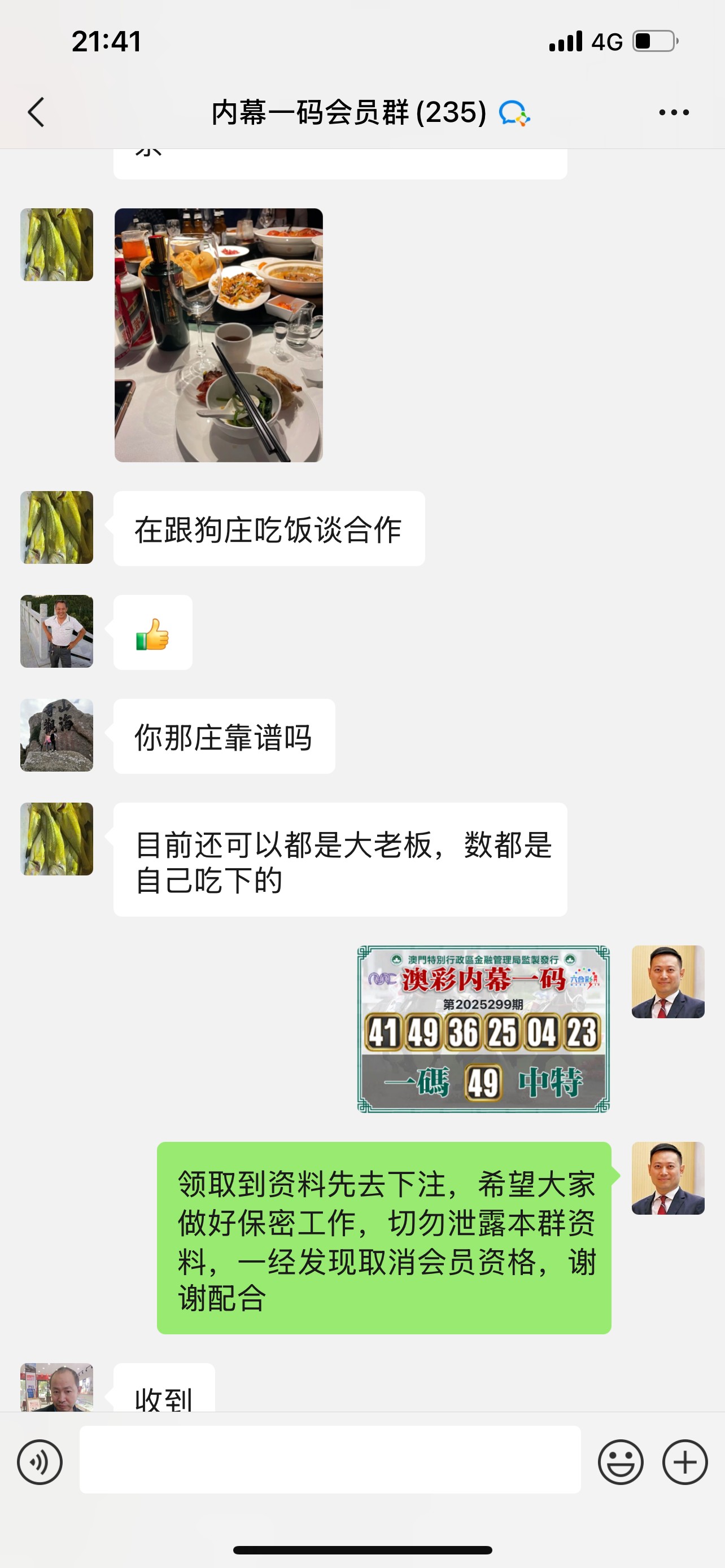This screenshot has height=1568, width=725.
Task: Open avatar next to 在跟狗庄吃饭谈合作
Action: [56, 527]
